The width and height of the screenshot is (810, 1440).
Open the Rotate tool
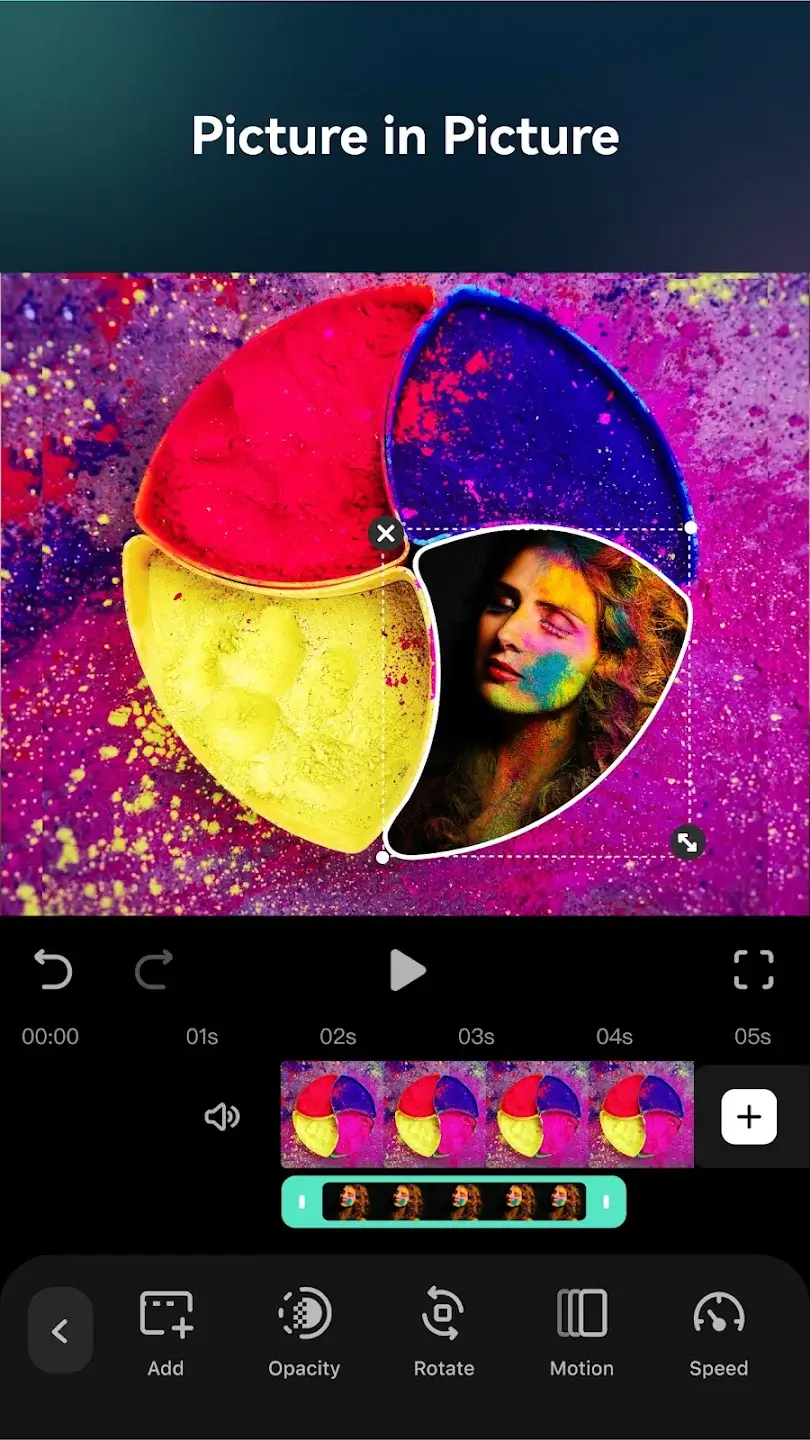[x=443, y=1334]
